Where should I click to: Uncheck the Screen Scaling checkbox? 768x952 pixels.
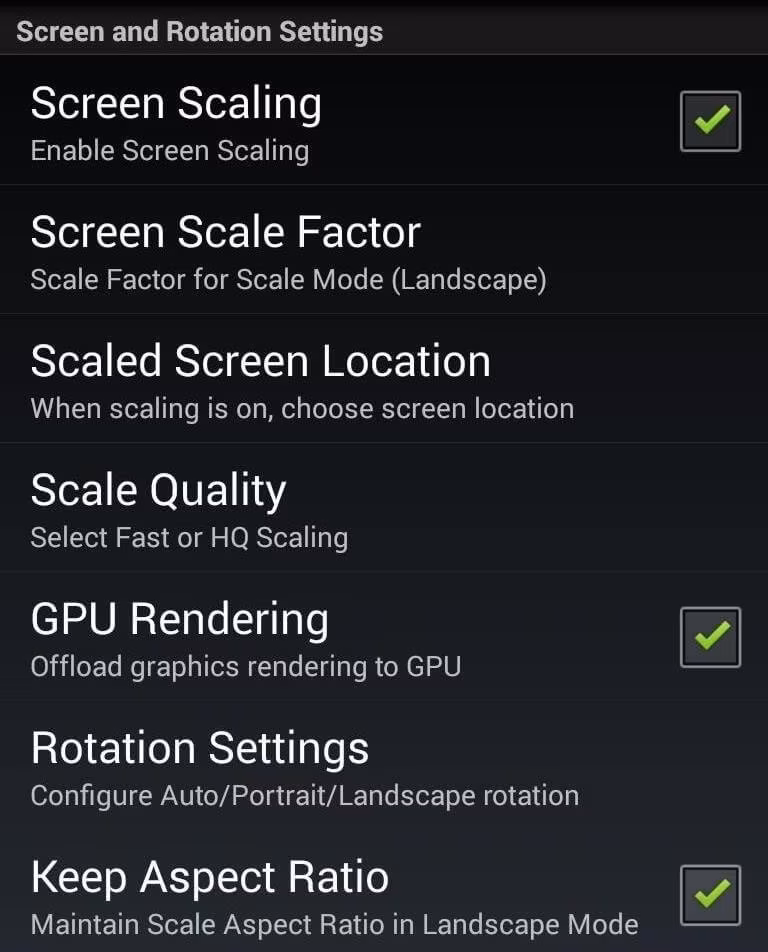(710, 121)
